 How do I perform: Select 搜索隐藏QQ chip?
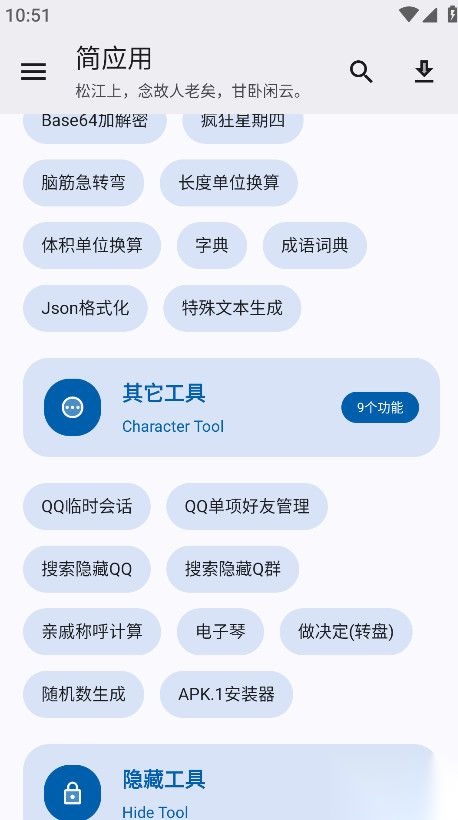pyautogui.click(x=87, y=569)
